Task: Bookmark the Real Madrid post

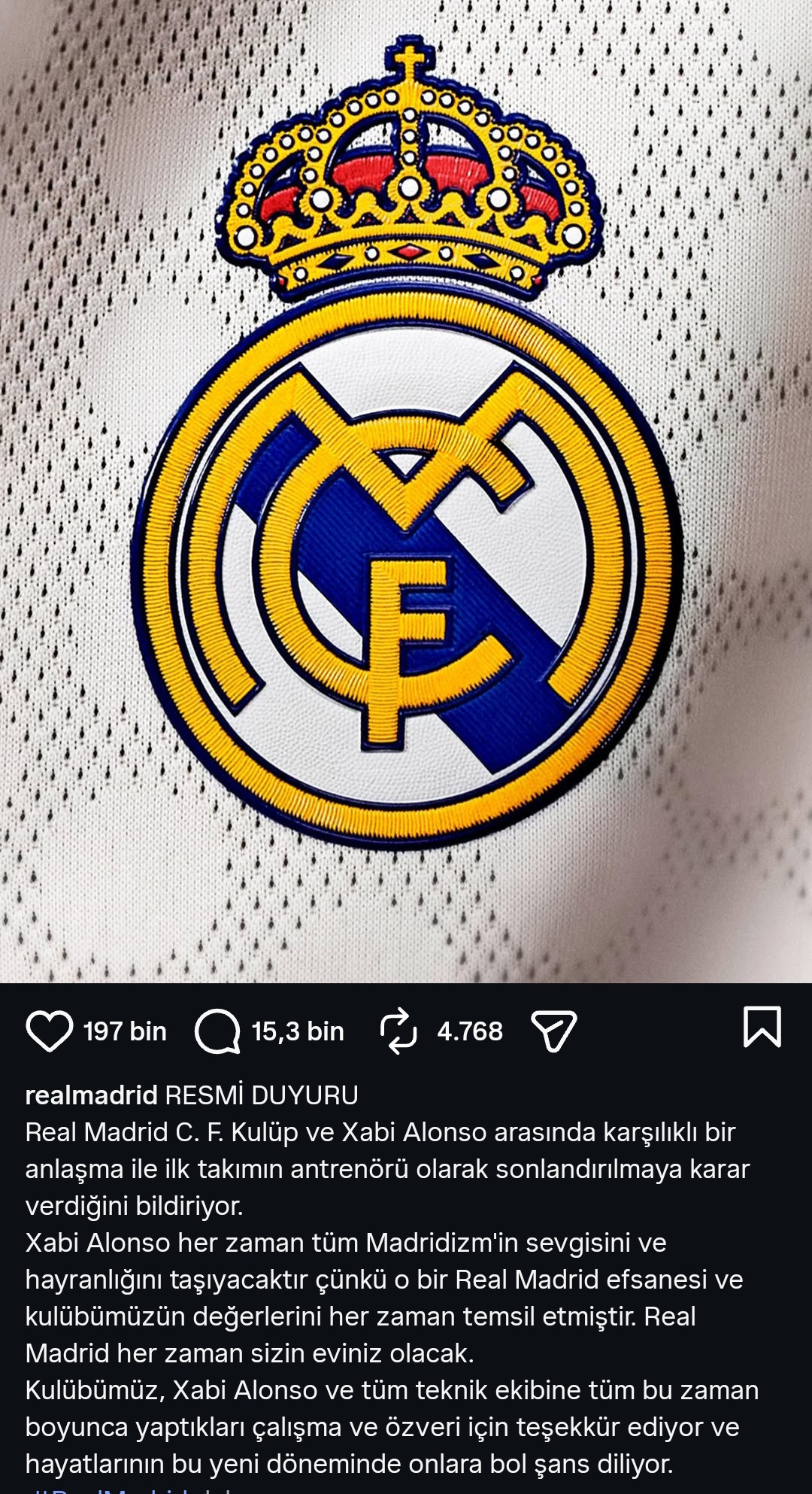Action: (762, 1027)
